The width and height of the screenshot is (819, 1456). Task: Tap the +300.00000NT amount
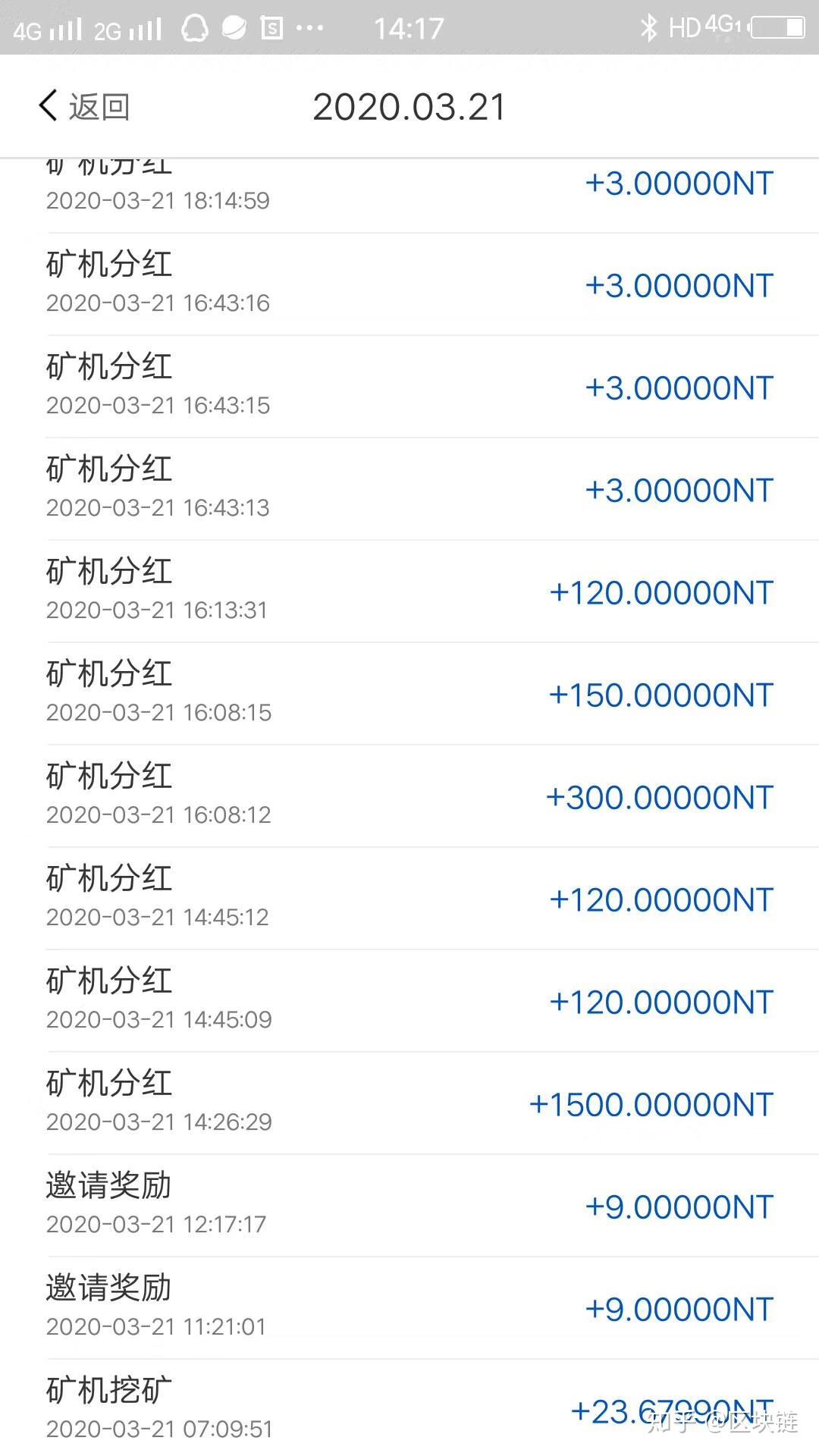pyautogui.click(x=660, y=797)
